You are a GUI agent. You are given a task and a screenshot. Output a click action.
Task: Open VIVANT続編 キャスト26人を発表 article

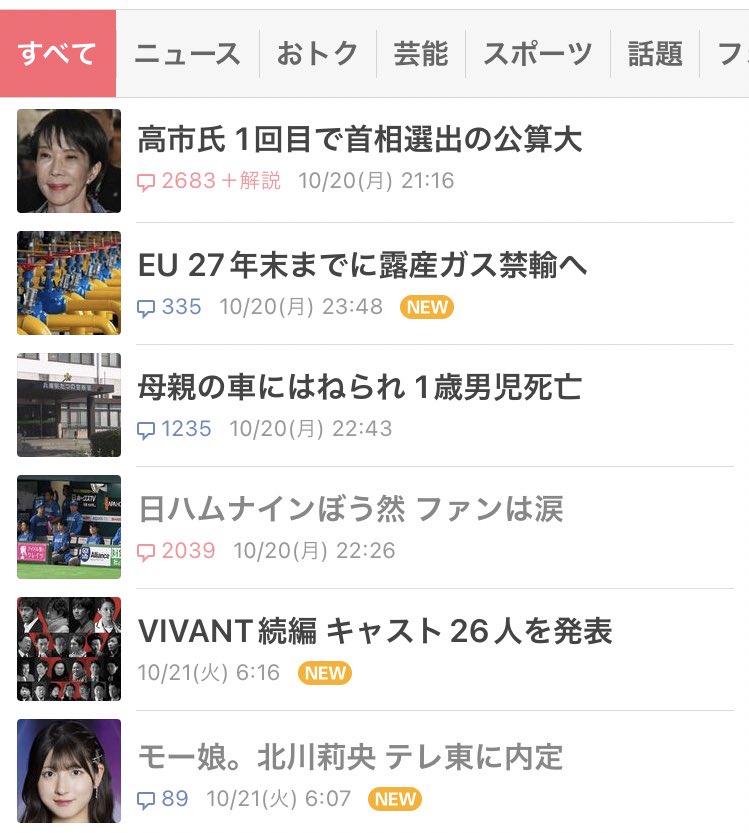pos(375,631)
